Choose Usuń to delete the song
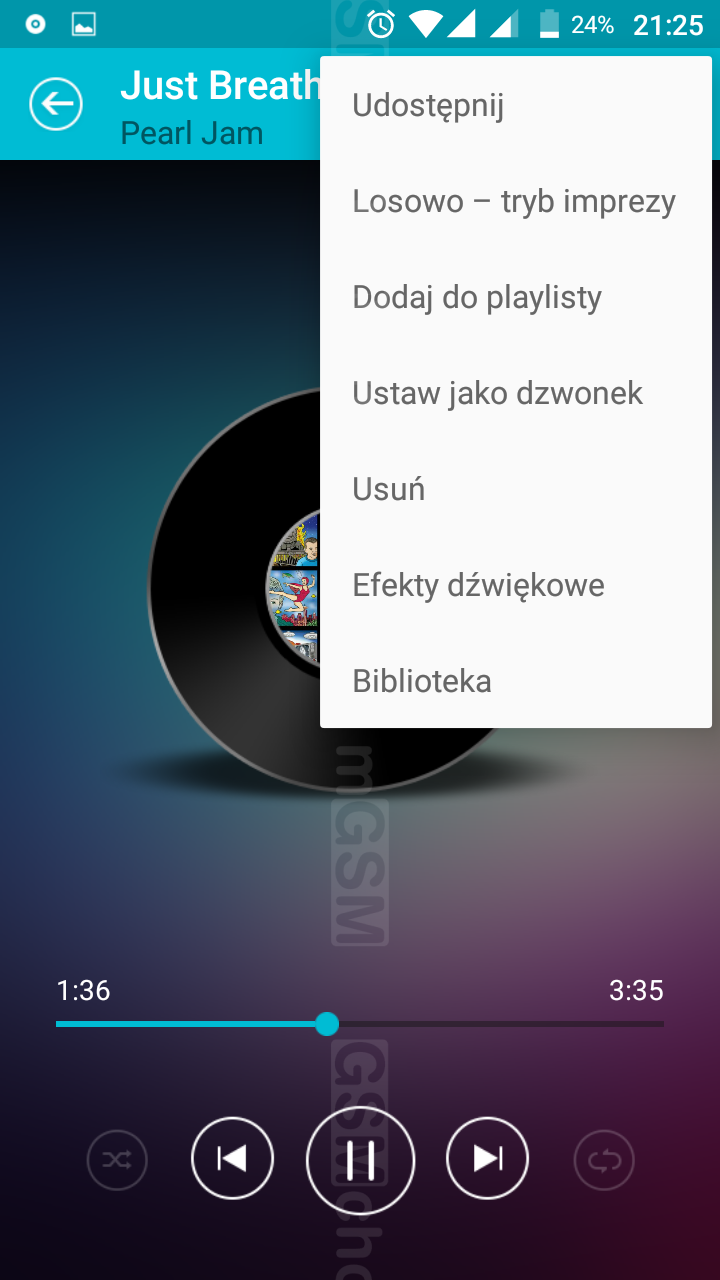The image size is (720, 1280). [x=389, y=489]
